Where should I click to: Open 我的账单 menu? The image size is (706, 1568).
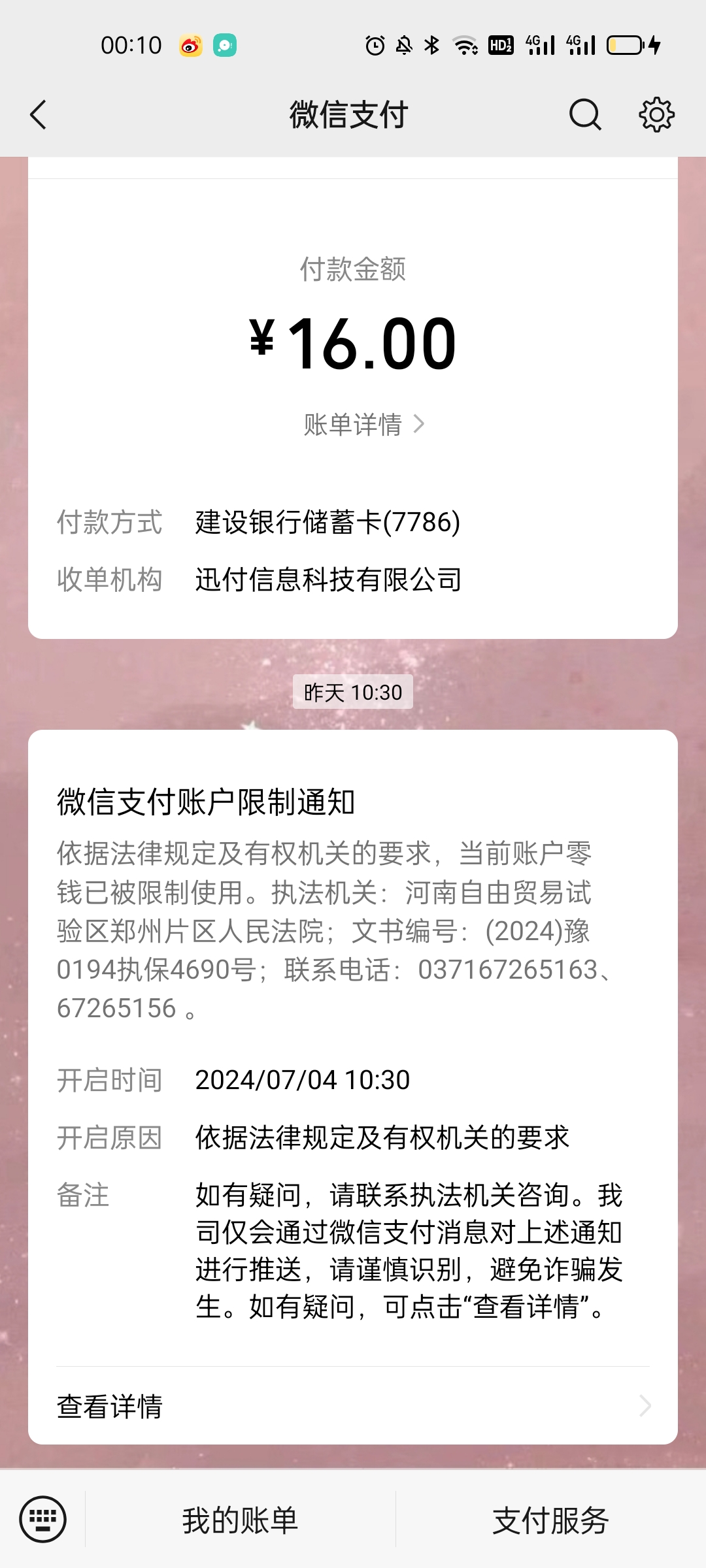coord(240,1520)
